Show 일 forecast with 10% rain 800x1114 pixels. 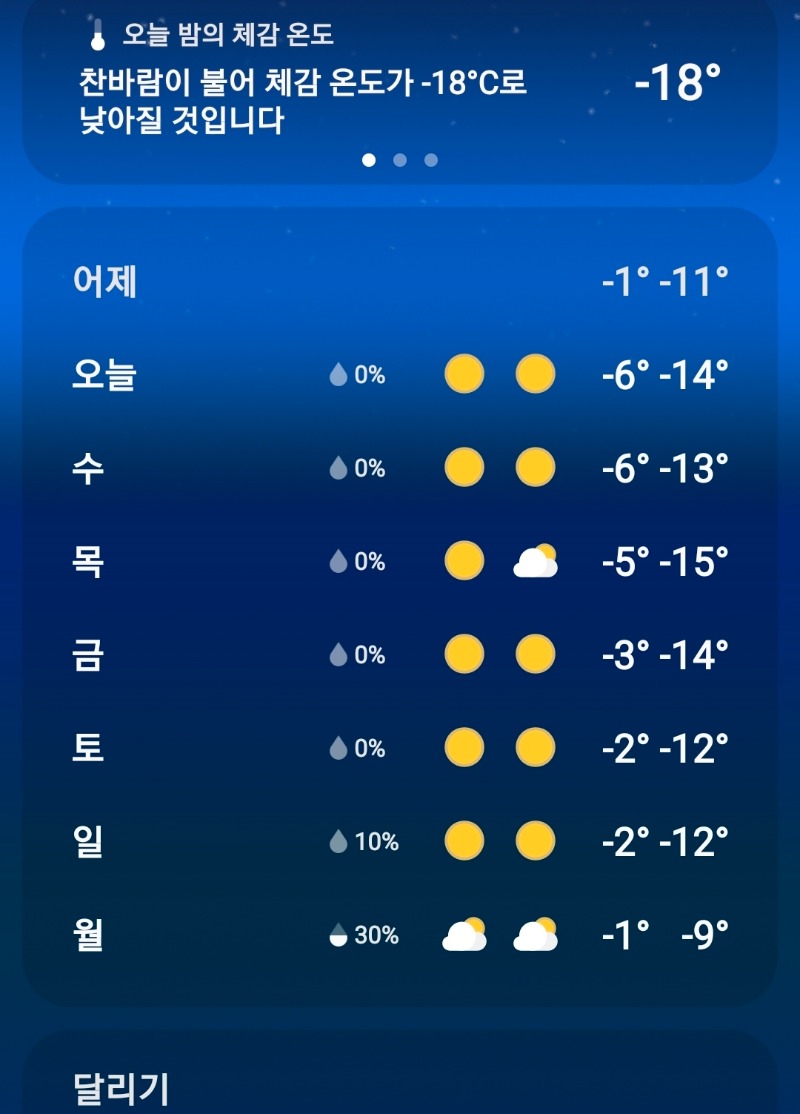(400, 842)
